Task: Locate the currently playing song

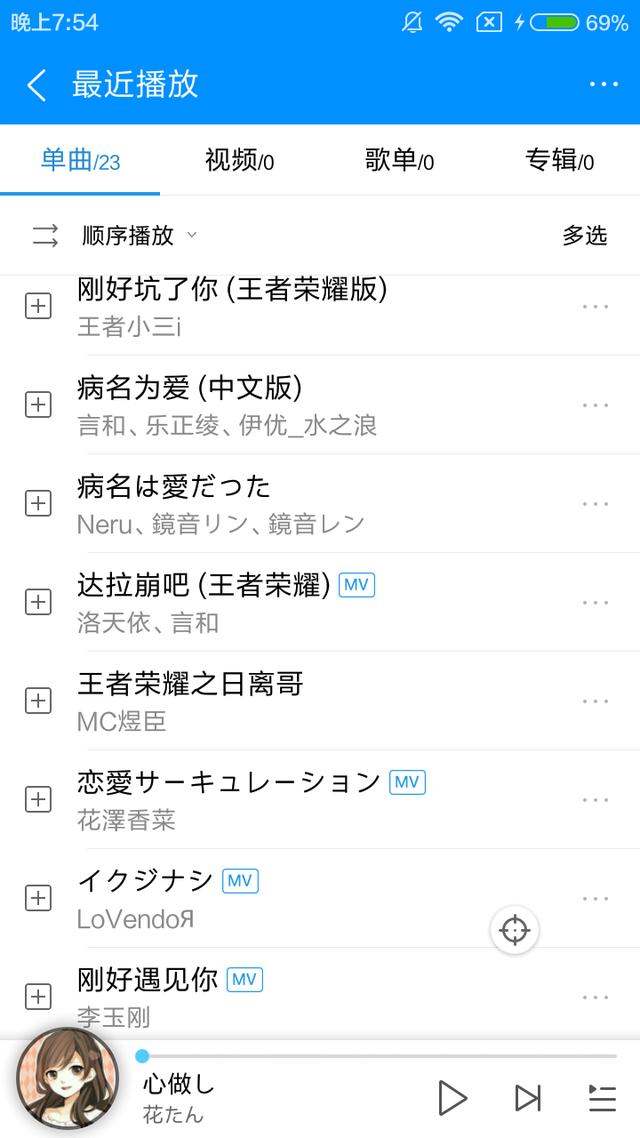Action: [x=514, y=930]
